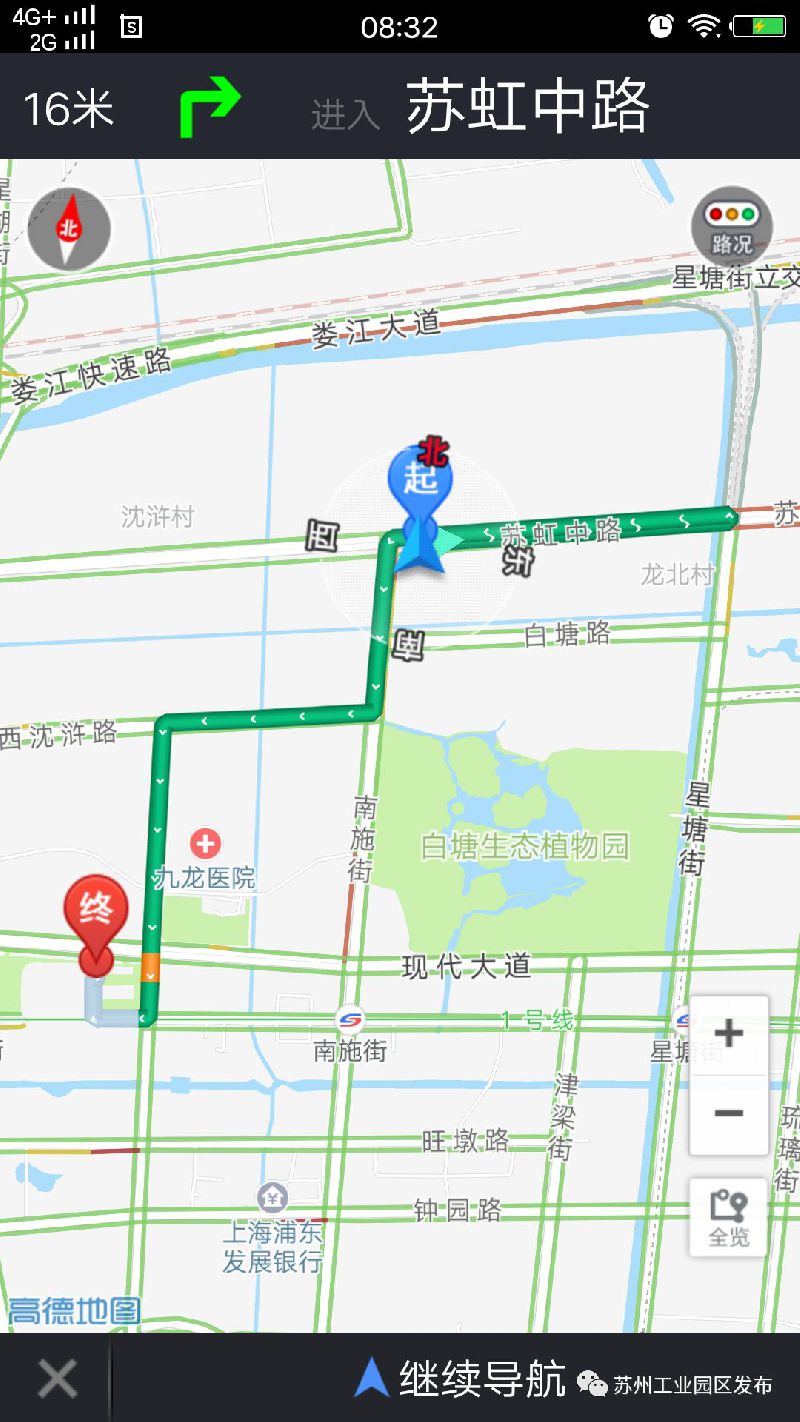
Task: Zoom in the map with plus
Action: point(729,1034)
